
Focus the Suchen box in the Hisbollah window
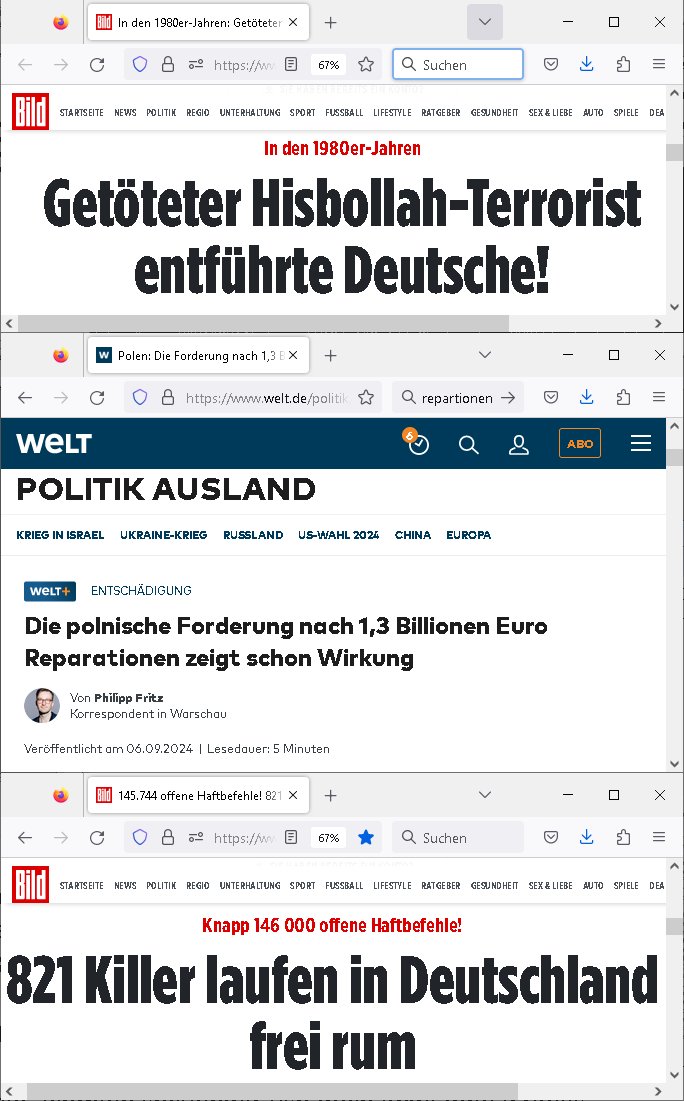(458, 65)
